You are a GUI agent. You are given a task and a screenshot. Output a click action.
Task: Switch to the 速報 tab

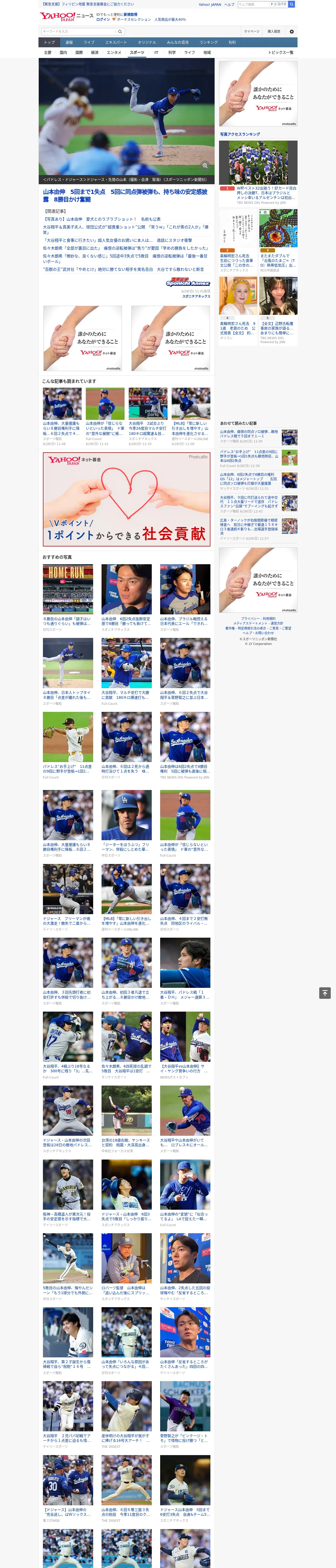click(x=69, y=43)
